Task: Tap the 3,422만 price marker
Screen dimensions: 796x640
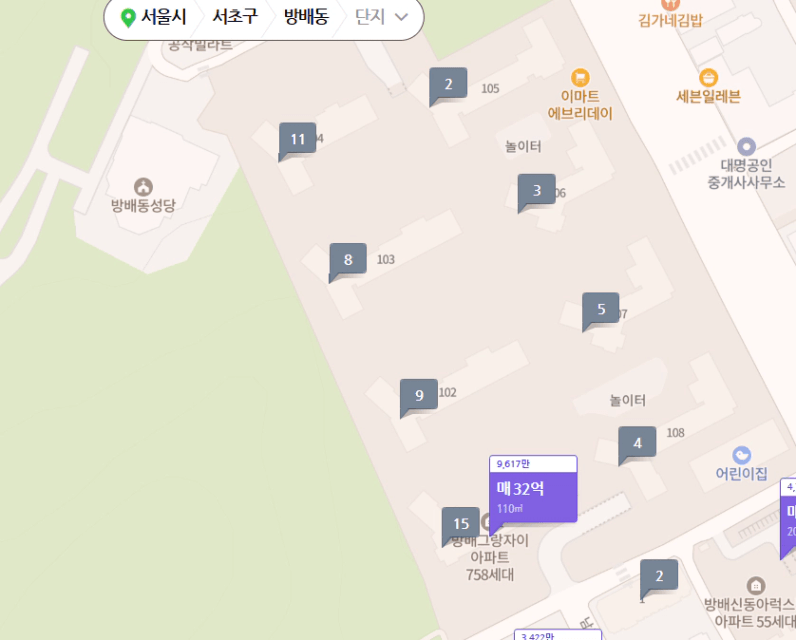Action: [x=557, y=634]
